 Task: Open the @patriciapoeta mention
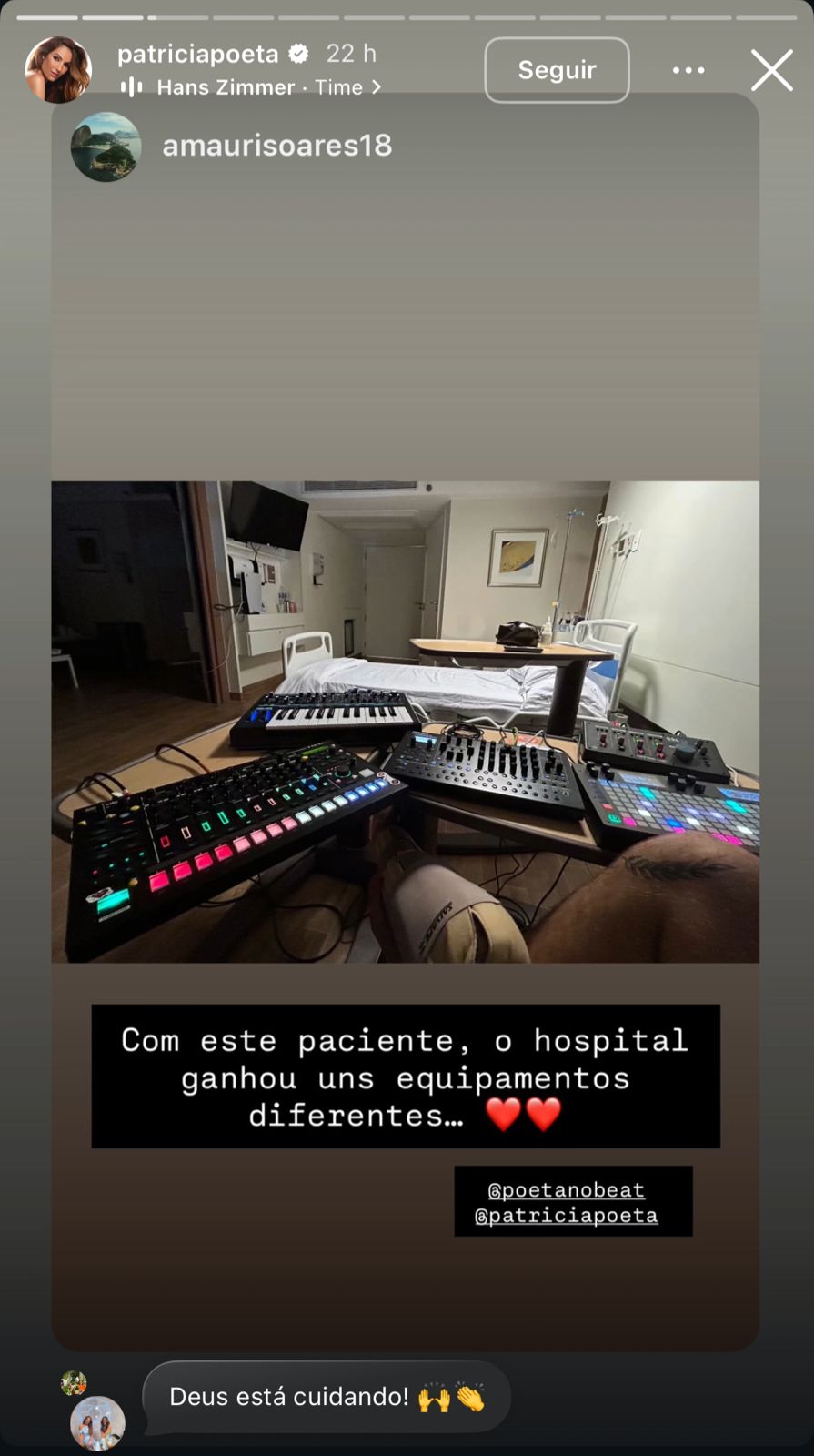[567, 1216]
